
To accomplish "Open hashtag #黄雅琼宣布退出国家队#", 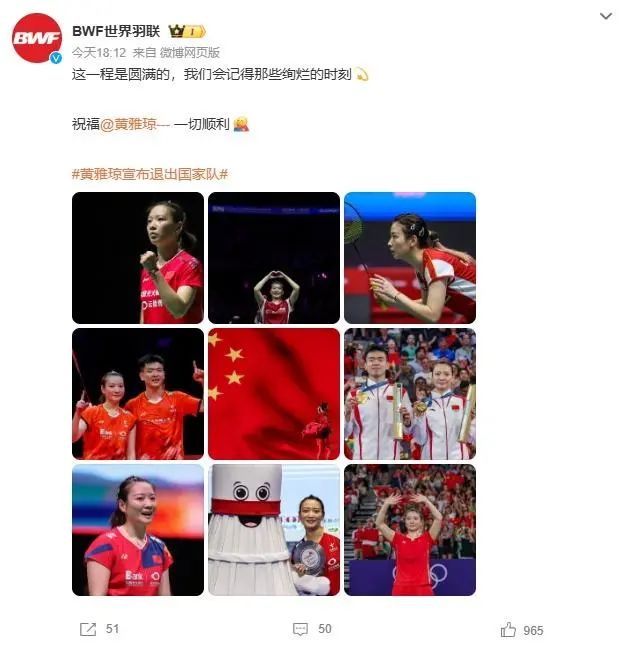I will (150, 174).
